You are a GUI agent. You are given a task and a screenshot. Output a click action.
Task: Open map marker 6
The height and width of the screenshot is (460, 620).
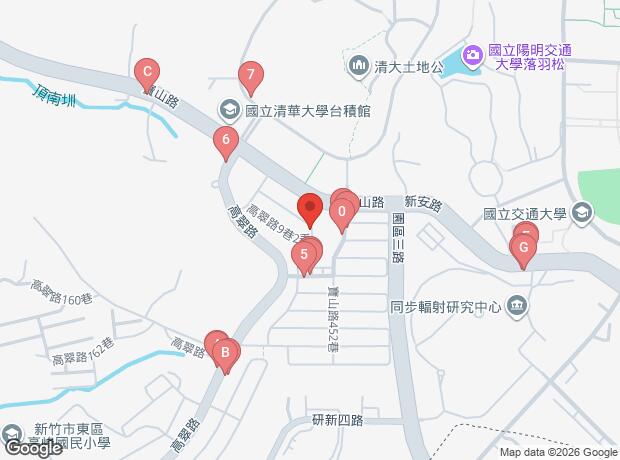point(227,142)
